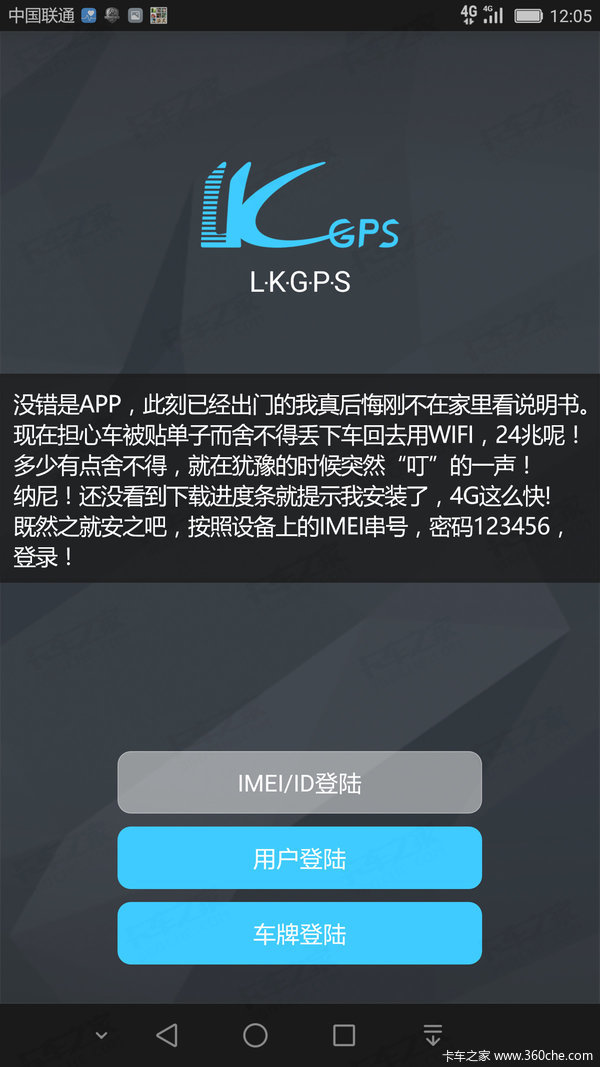Open recent apps square button
The height and width of the screenshot is (1067, 600).
[343, 1035]
